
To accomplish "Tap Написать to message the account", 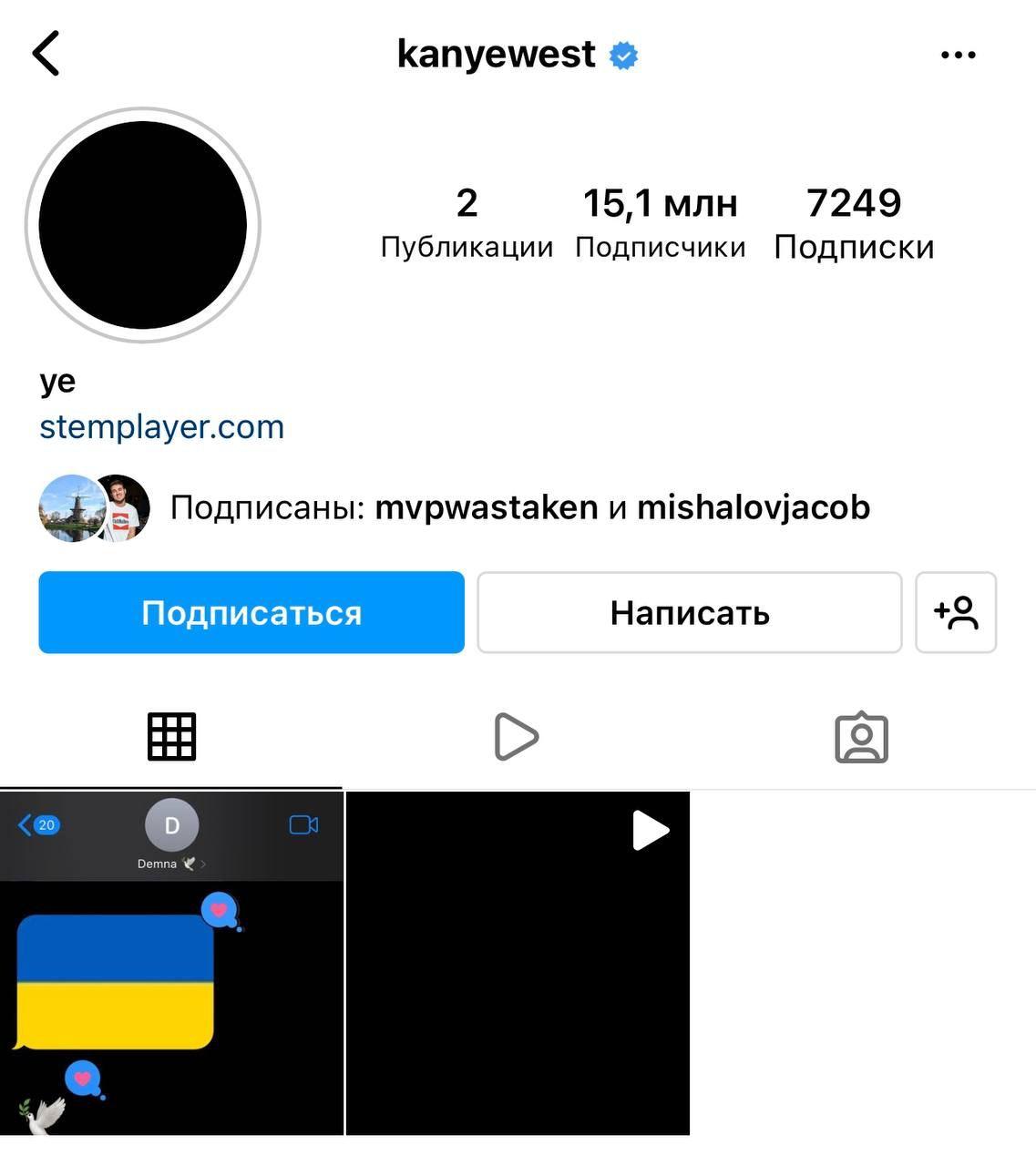I will [690, 612].
